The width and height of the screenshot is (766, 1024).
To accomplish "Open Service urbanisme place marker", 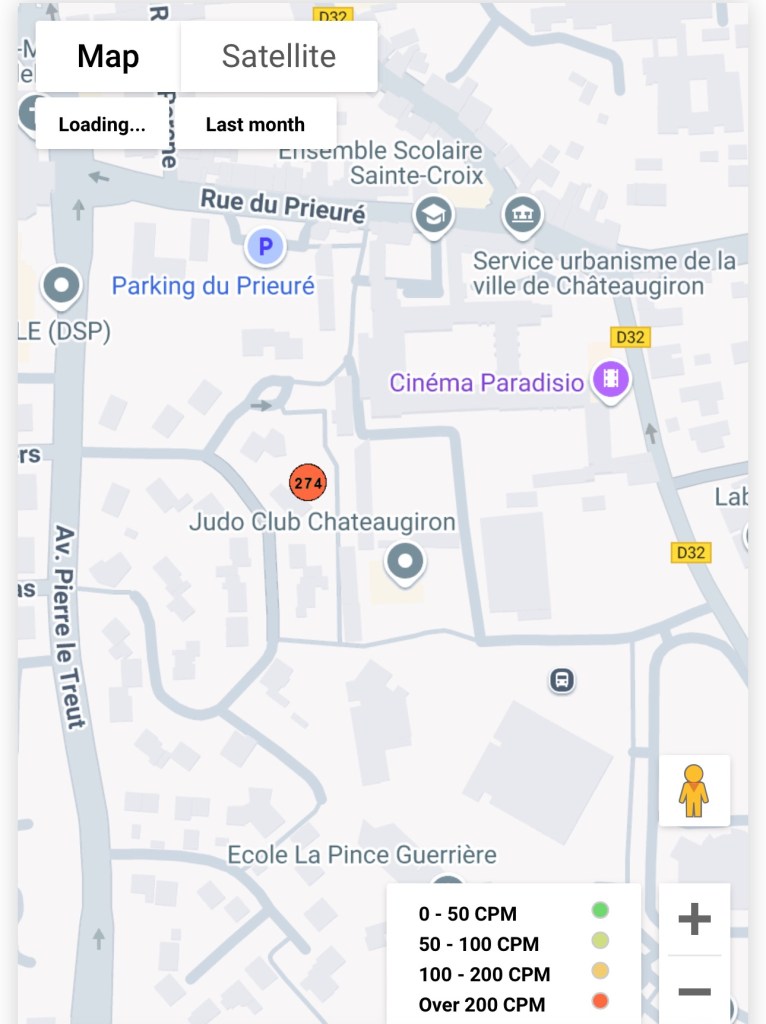I will click(x=522, y=213).
